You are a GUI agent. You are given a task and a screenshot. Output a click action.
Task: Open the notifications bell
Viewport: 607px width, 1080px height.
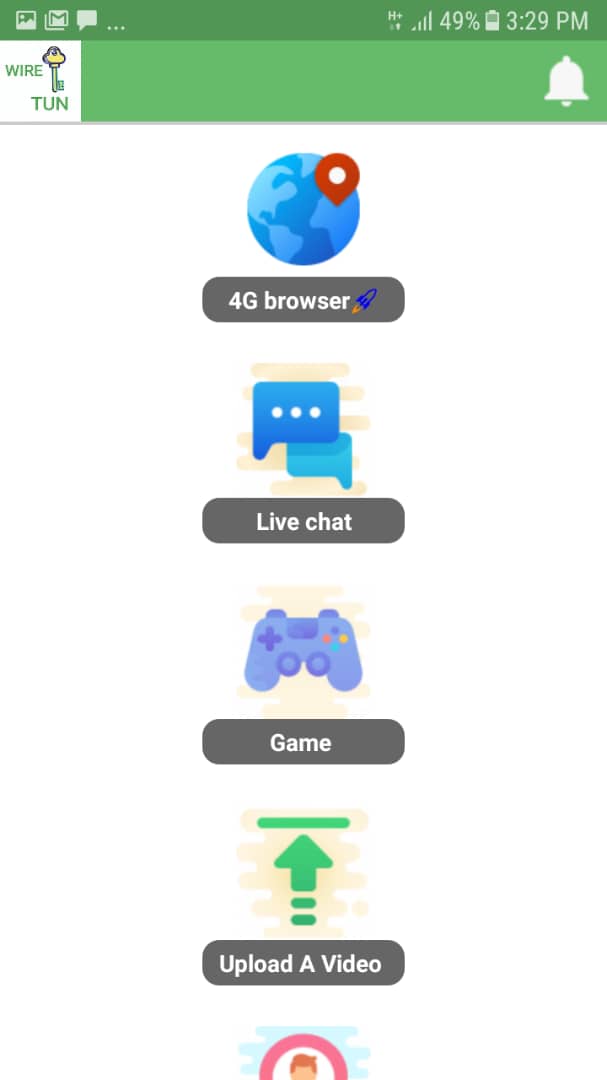[565, 81]
